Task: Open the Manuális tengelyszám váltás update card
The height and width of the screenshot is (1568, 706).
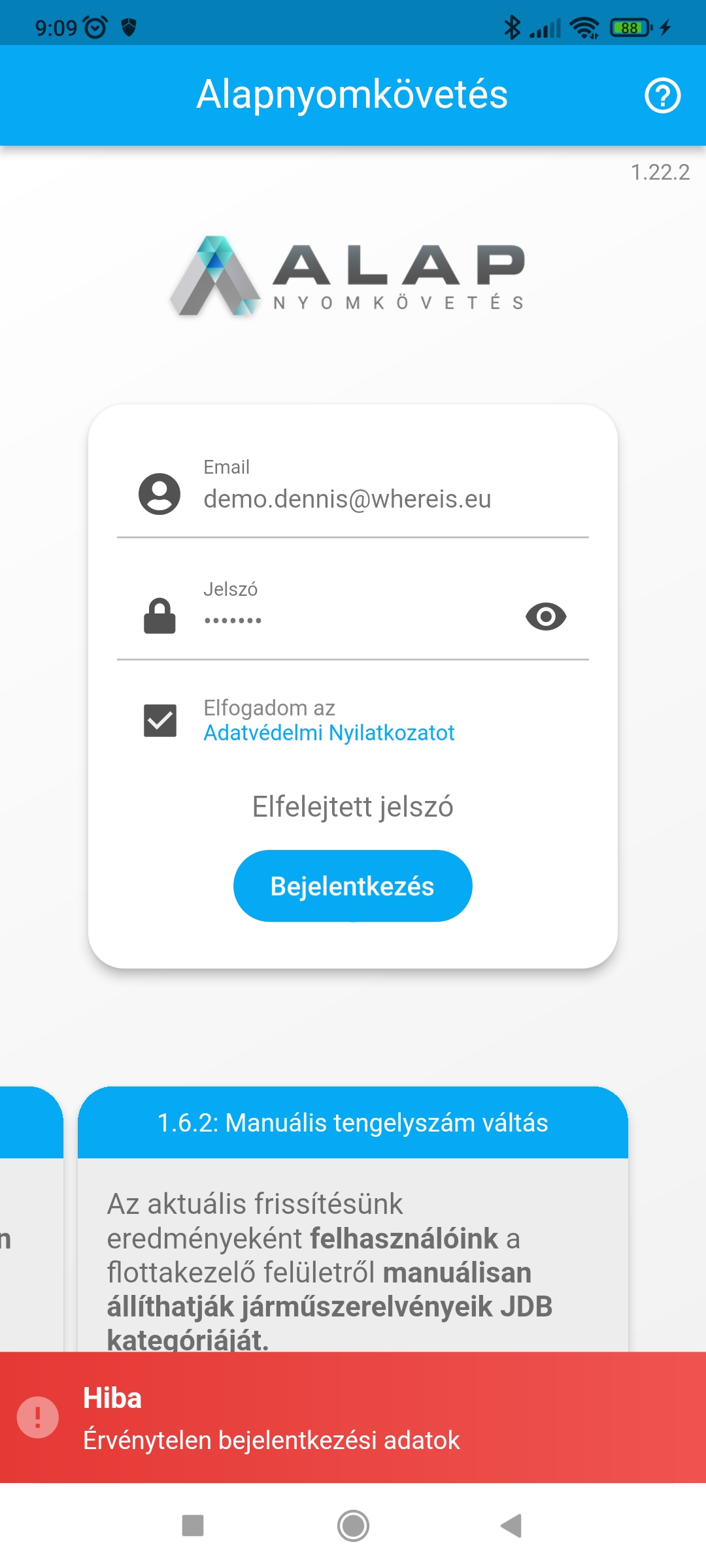Action: point(353,1122)
